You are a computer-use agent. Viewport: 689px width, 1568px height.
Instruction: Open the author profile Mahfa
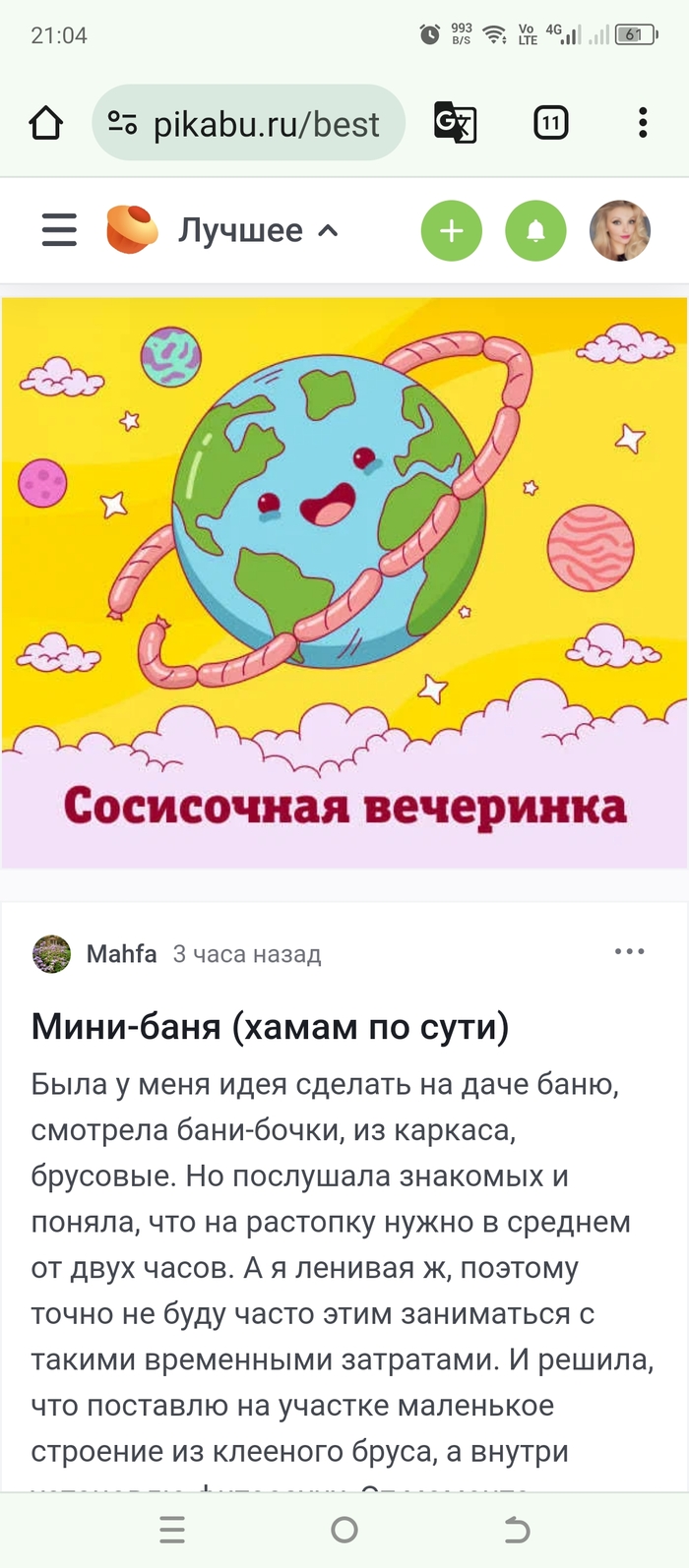(x=121, y=953)
